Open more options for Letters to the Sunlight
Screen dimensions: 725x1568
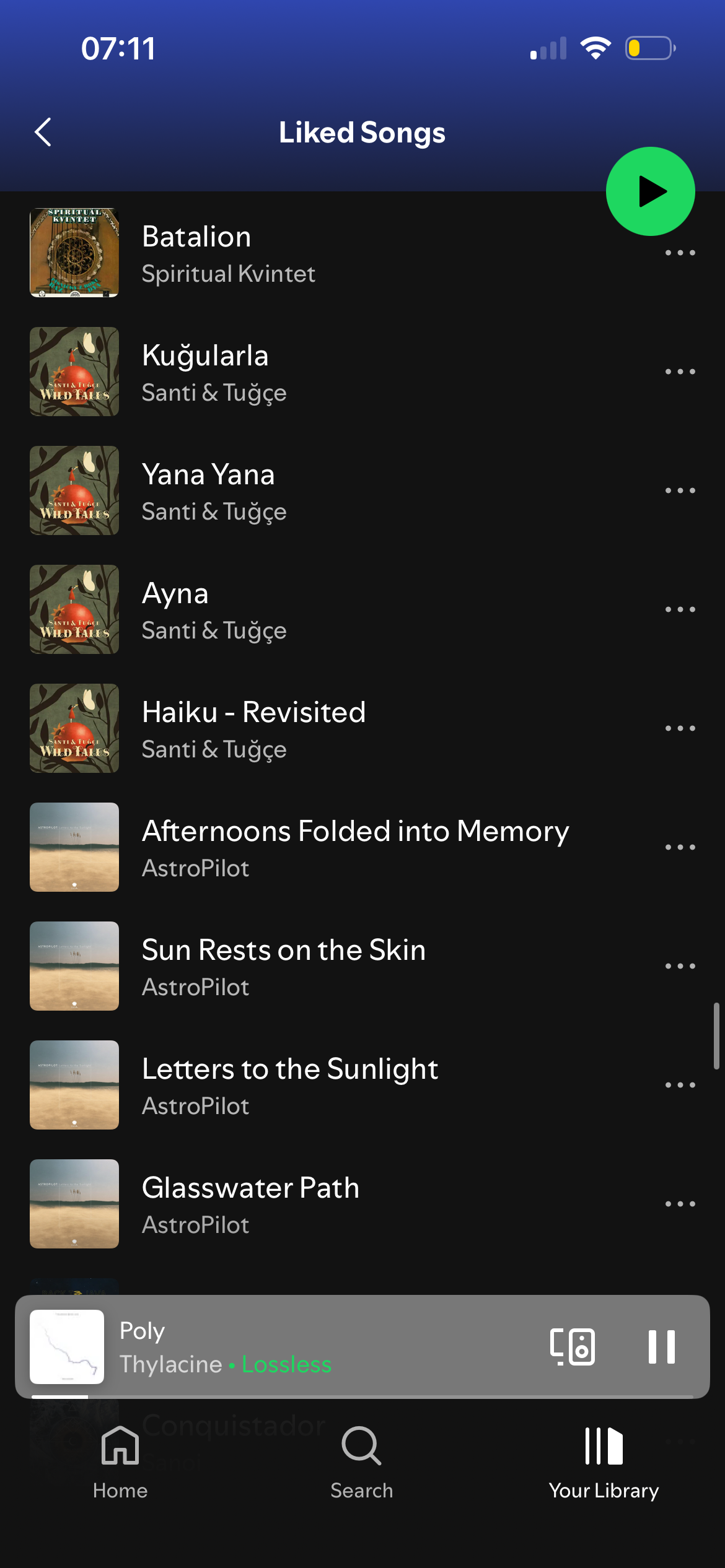pyautogui.click(x=680, y=1085)
